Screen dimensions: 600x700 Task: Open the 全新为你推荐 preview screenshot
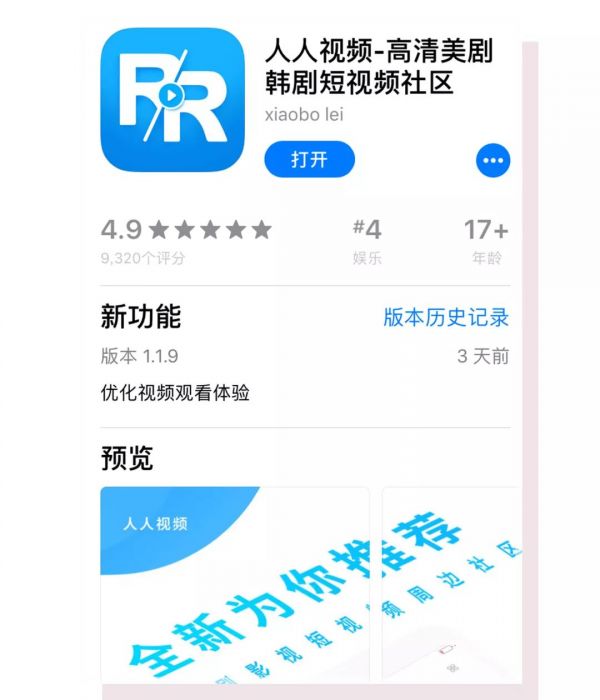235,590
